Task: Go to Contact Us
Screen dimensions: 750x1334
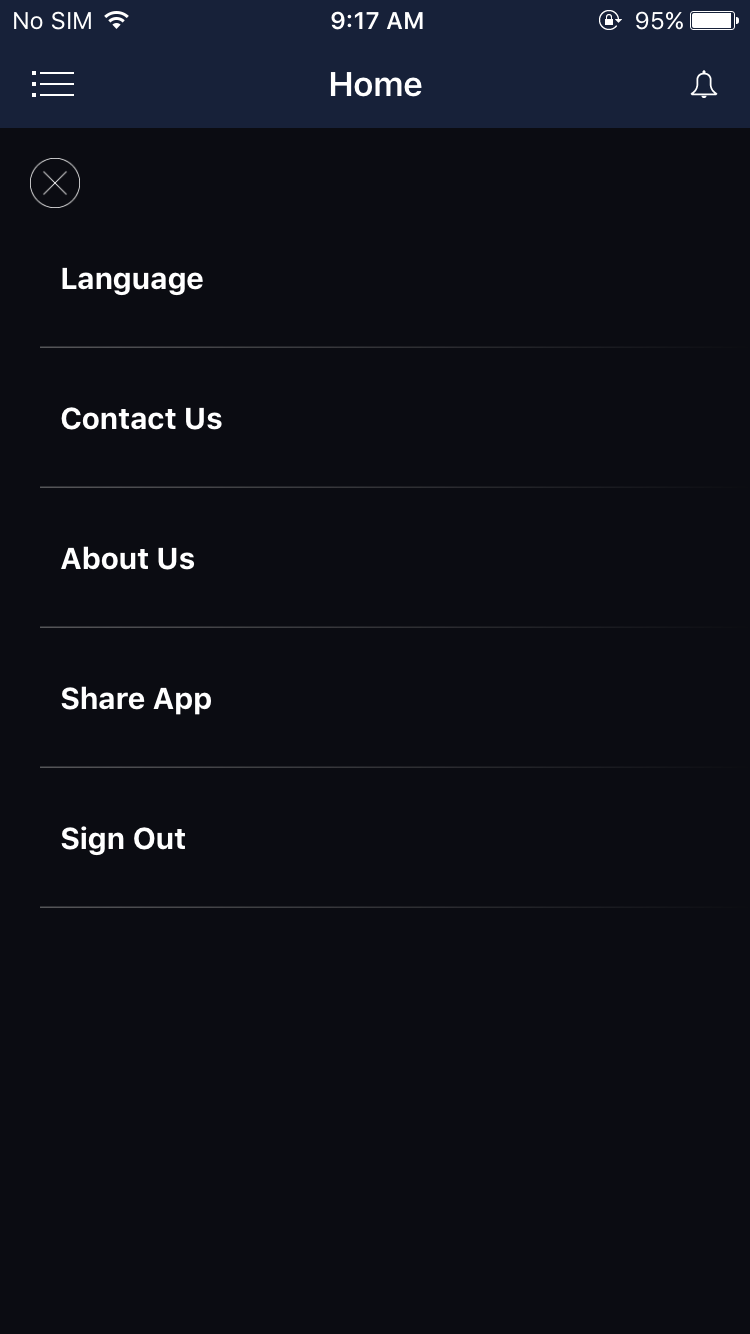Action: coord(395,418)
